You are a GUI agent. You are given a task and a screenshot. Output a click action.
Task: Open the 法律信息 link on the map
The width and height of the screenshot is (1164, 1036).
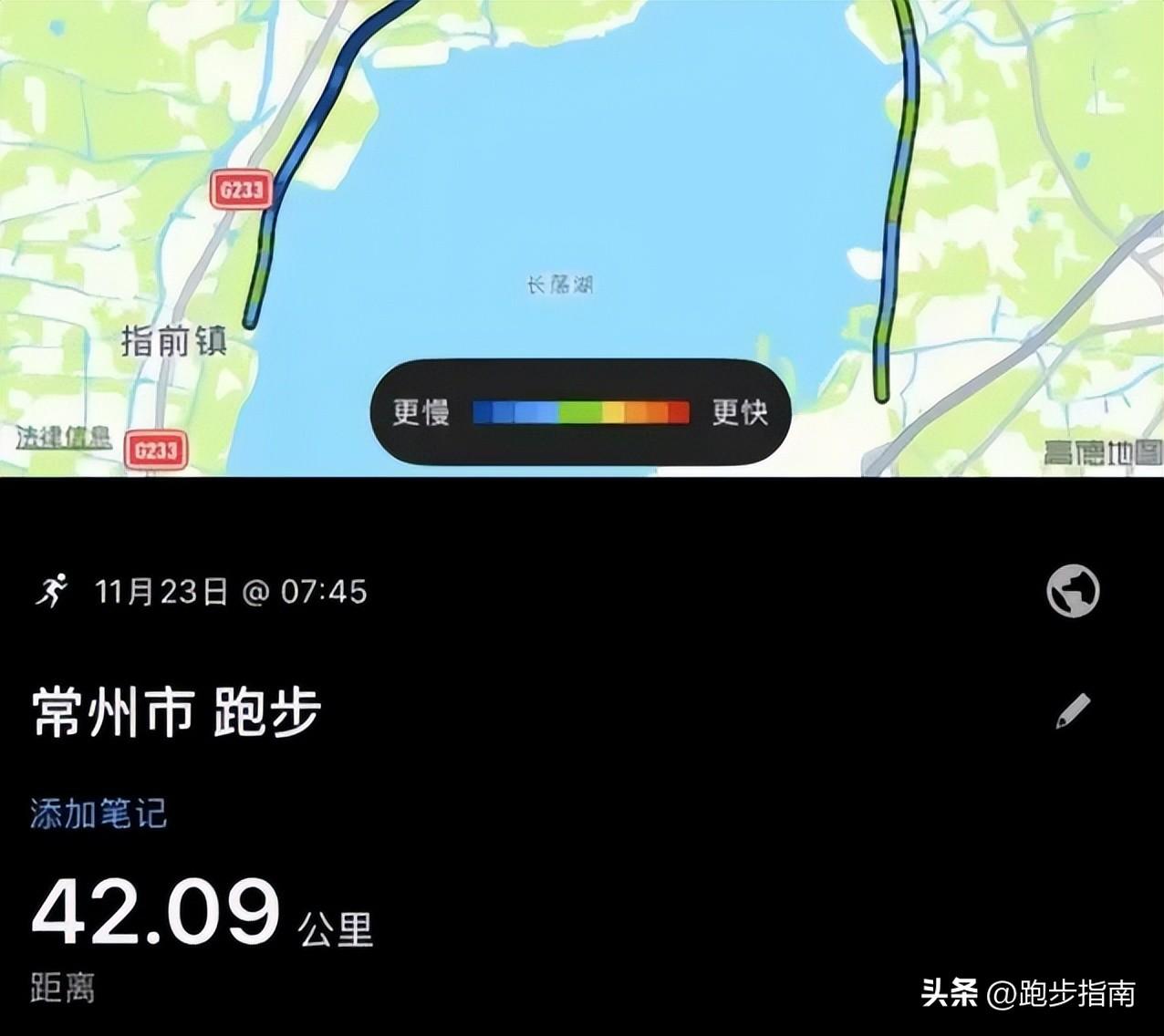click(x=64, y=438)
